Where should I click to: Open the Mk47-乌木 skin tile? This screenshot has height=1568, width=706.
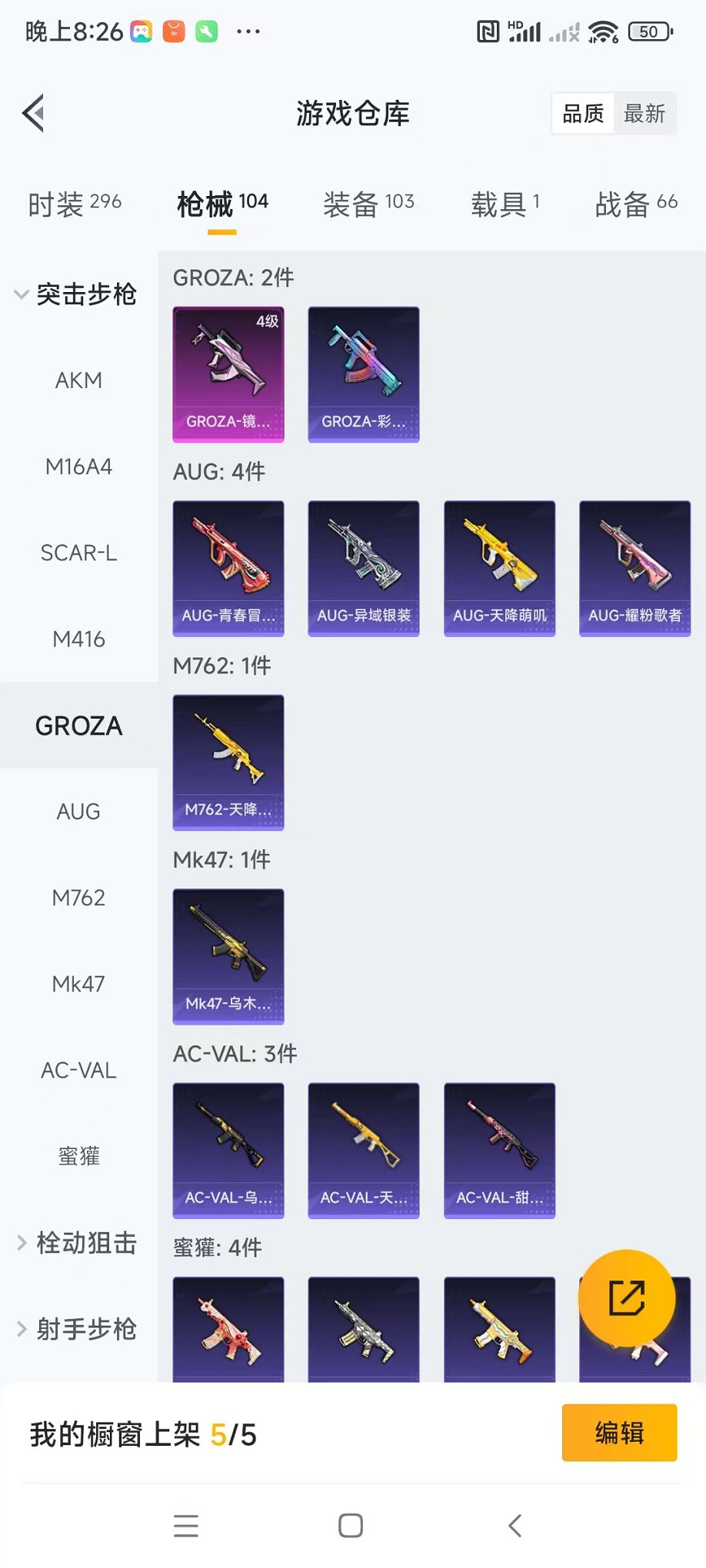click(228, 956)
